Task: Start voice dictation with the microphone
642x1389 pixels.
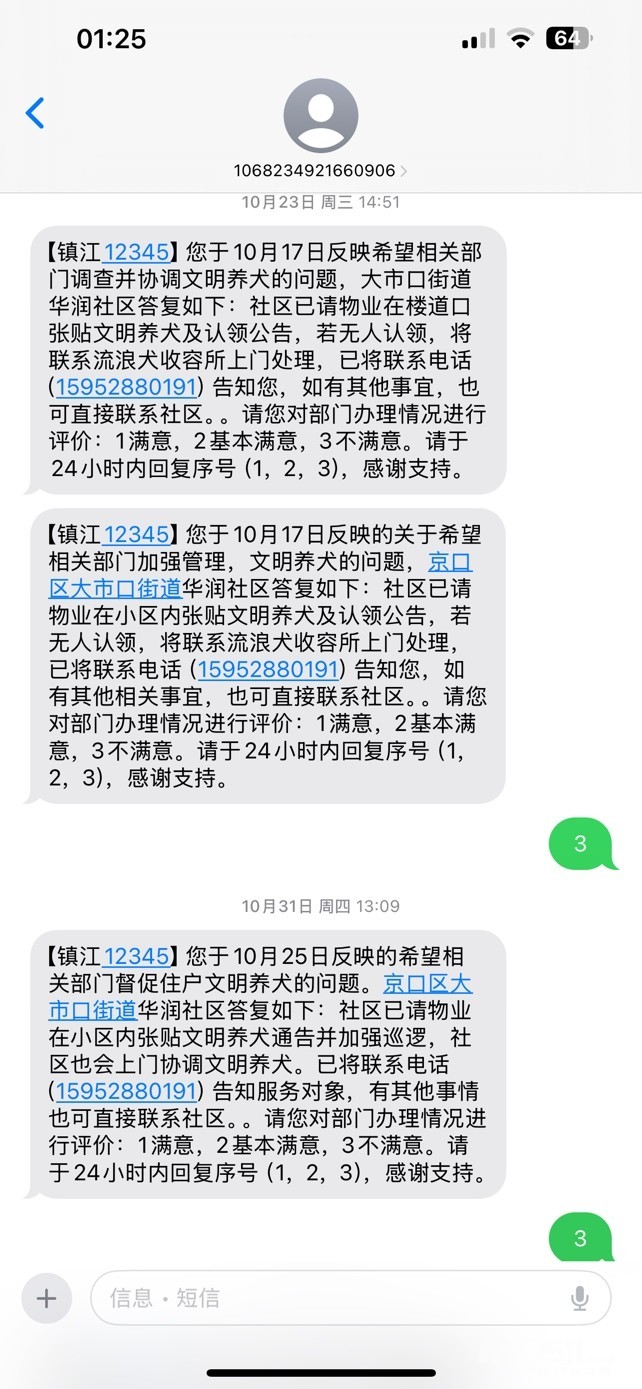Action: (579, 1298)
